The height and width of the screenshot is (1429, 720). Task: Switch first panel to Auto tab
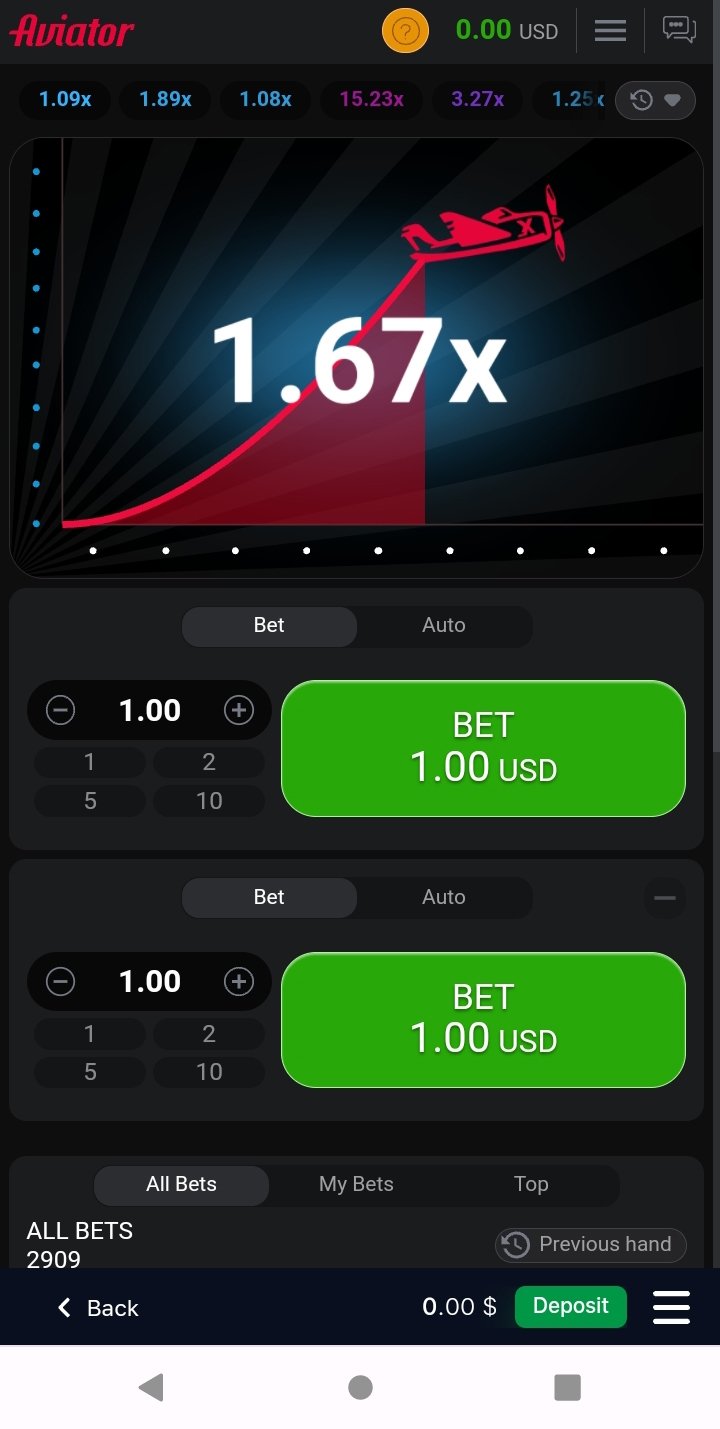click(x=443, y=625)
